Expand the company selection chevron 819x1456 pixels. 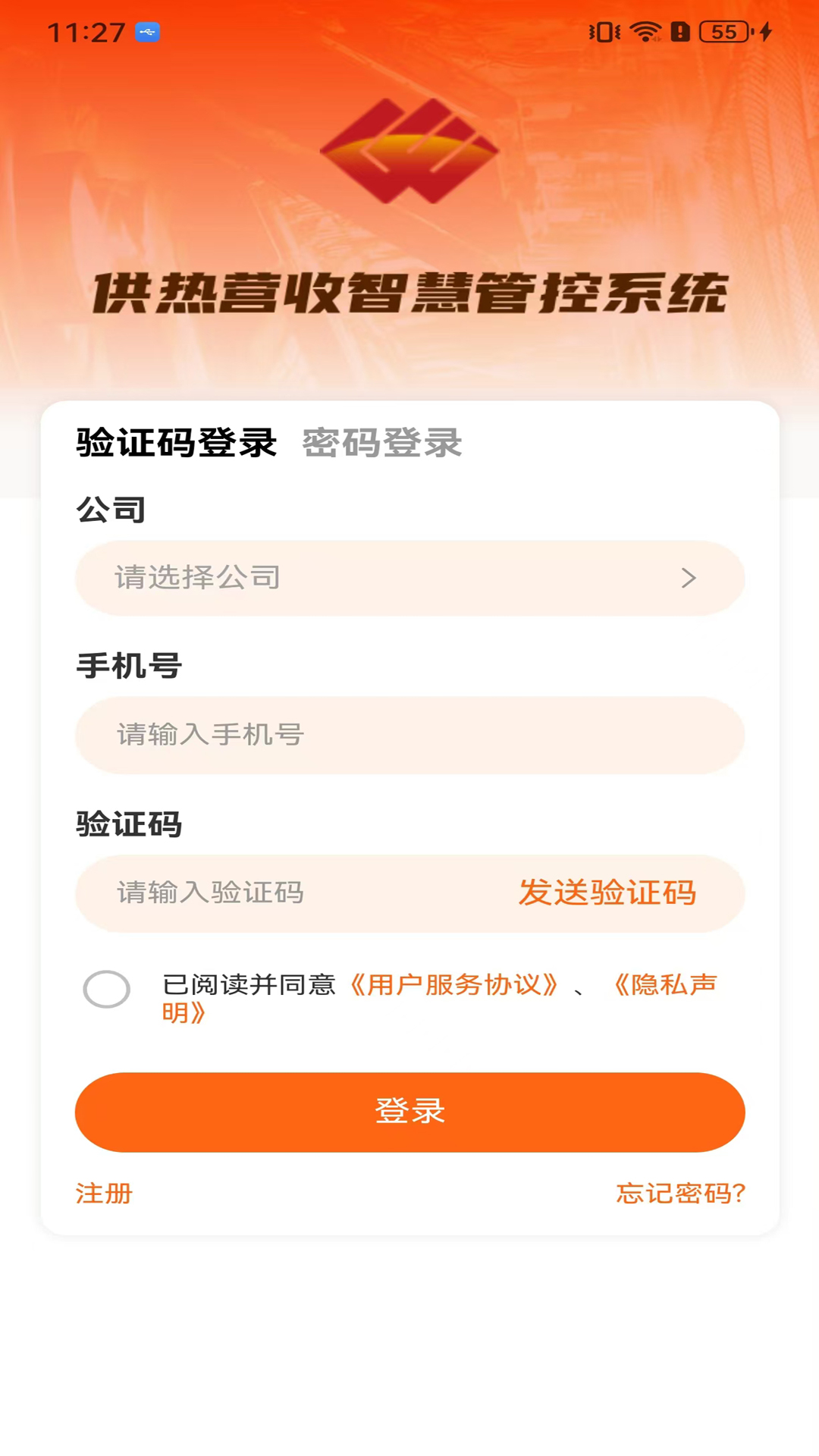tap(689, 578)
